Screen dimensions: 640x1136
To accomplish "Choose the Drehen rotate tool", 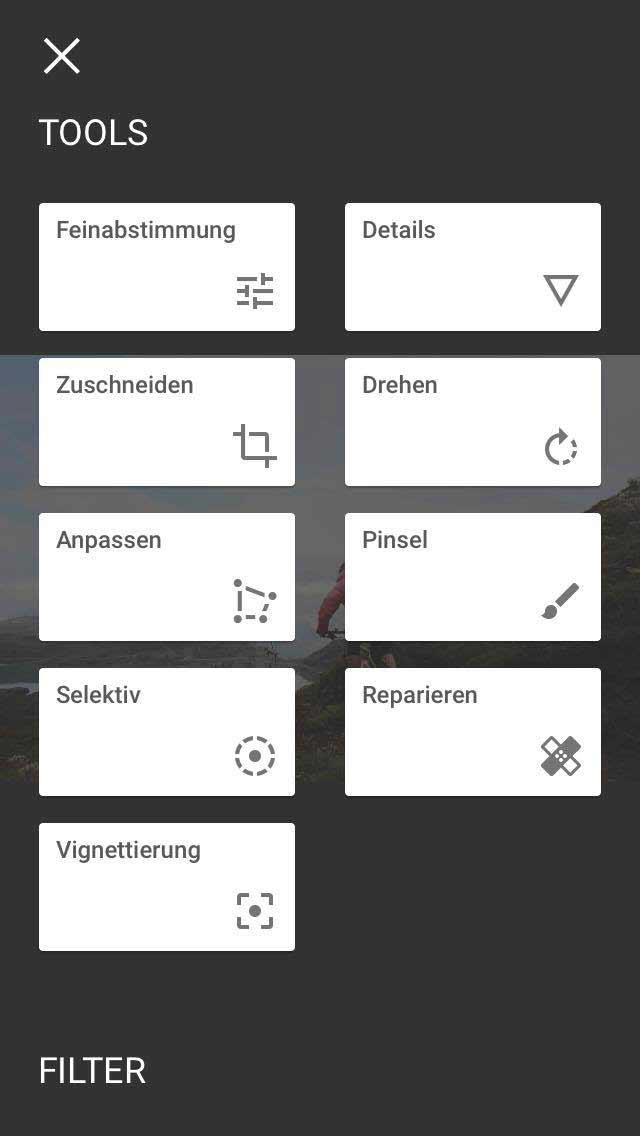I will [472, 422].
